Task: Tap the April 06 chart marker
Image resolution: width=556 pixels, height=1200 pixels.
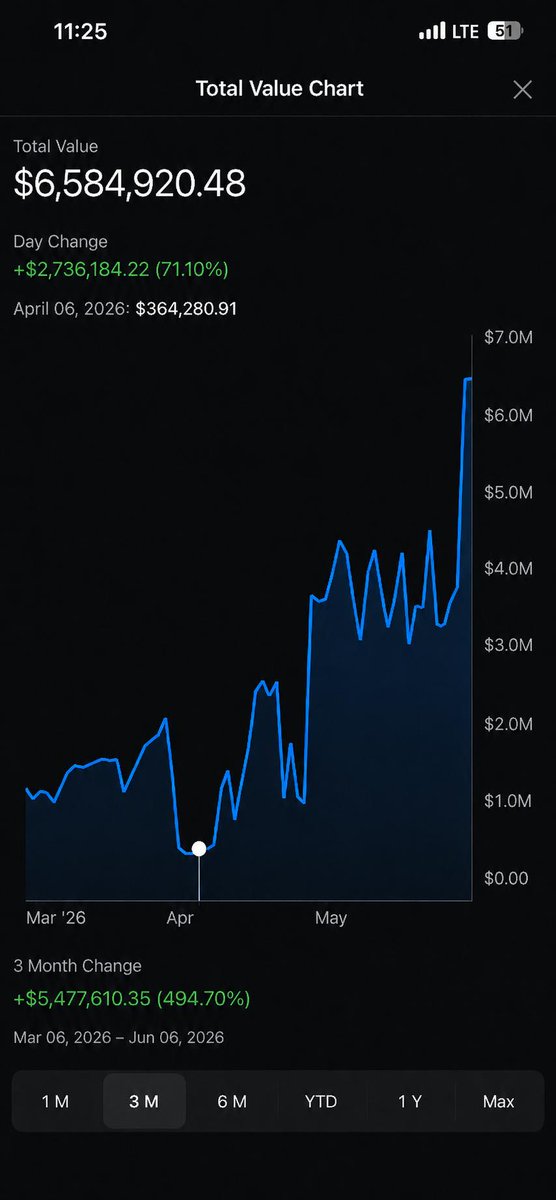Action: click(x=199, y=849)
